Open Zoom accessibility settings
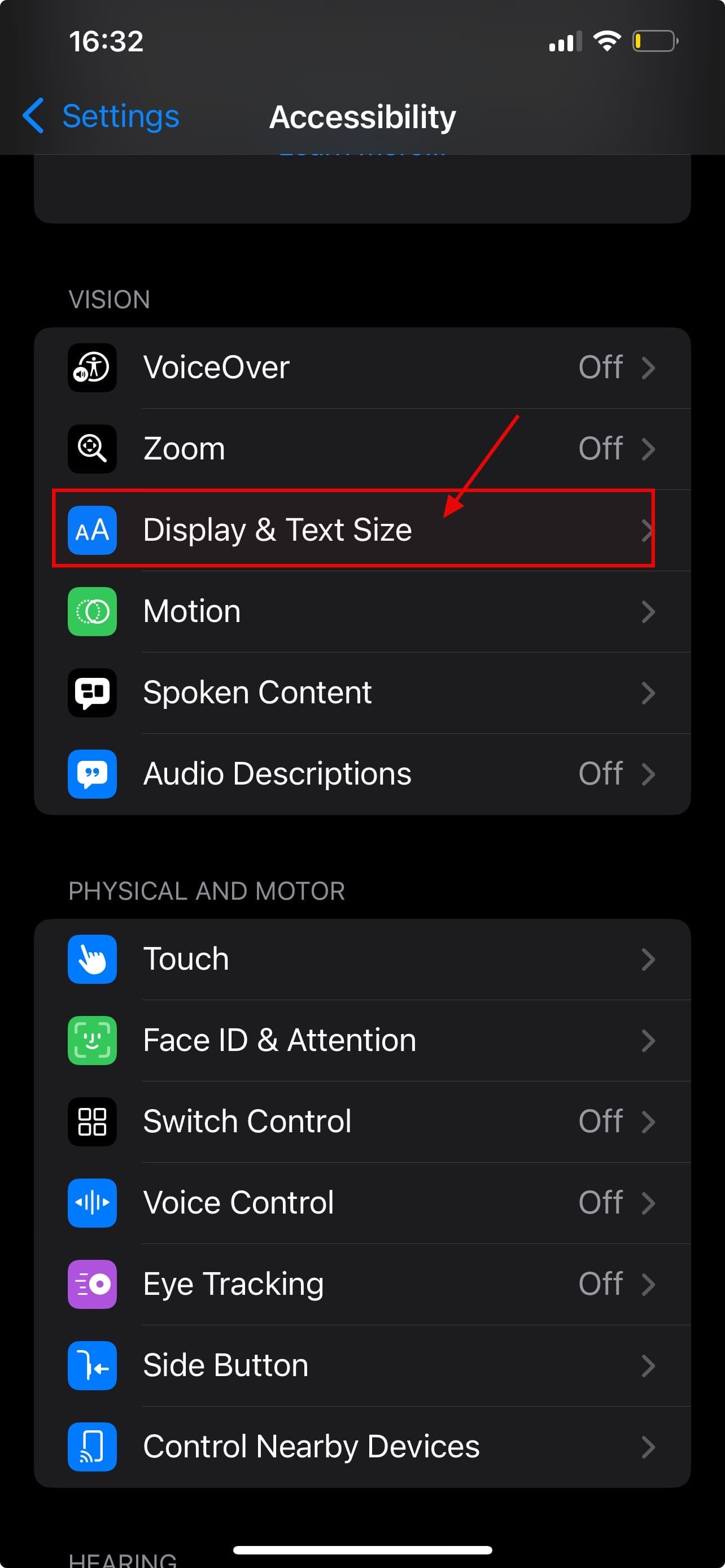The image size is (725, 1568). point(361,449)
